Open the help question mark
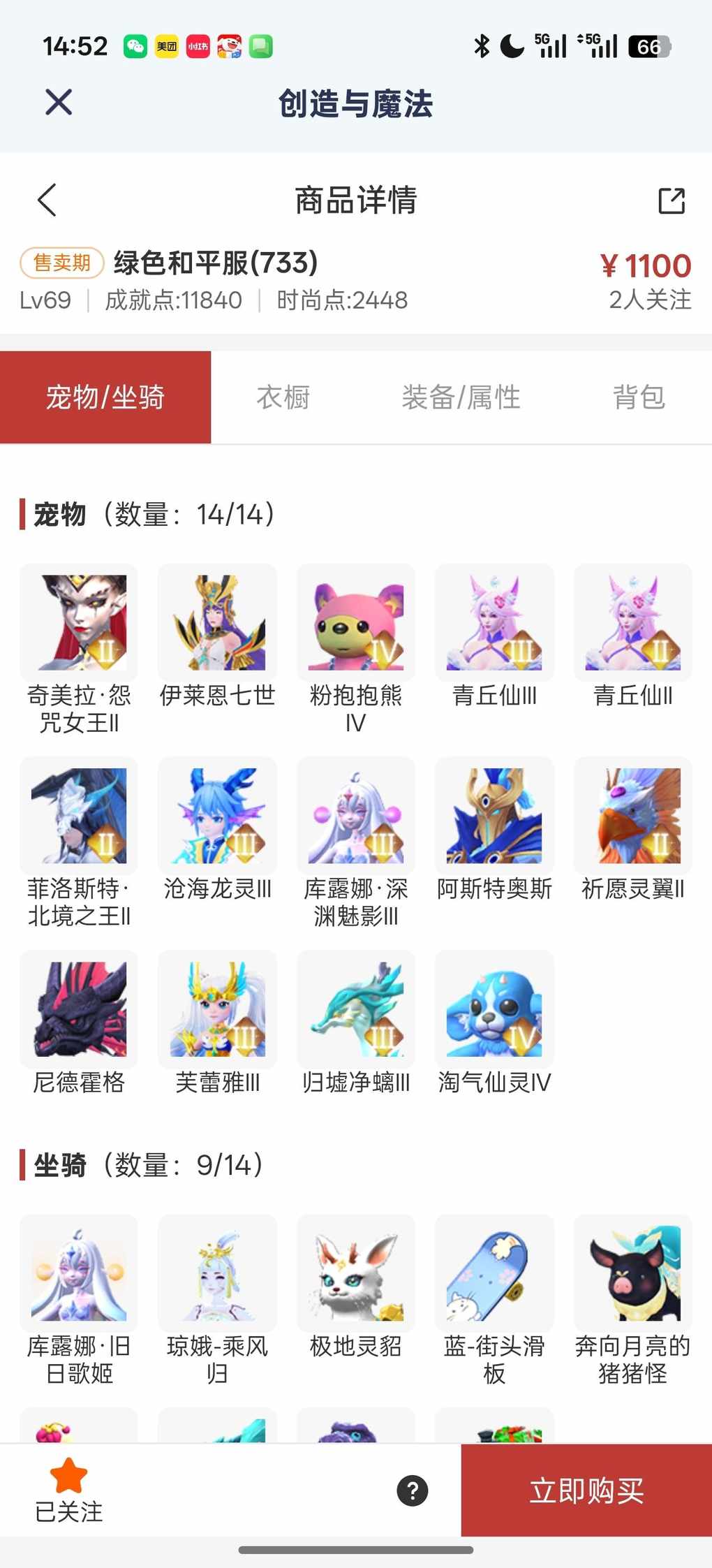 click(413, 1490)
